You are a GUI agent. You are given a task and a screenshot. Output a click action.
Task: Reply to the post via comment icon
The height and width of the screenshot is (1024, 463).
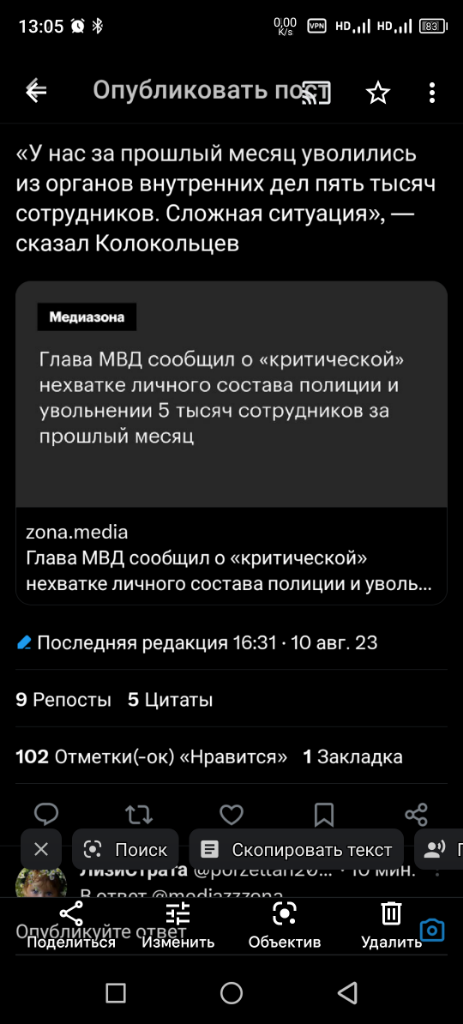point(46,814)
